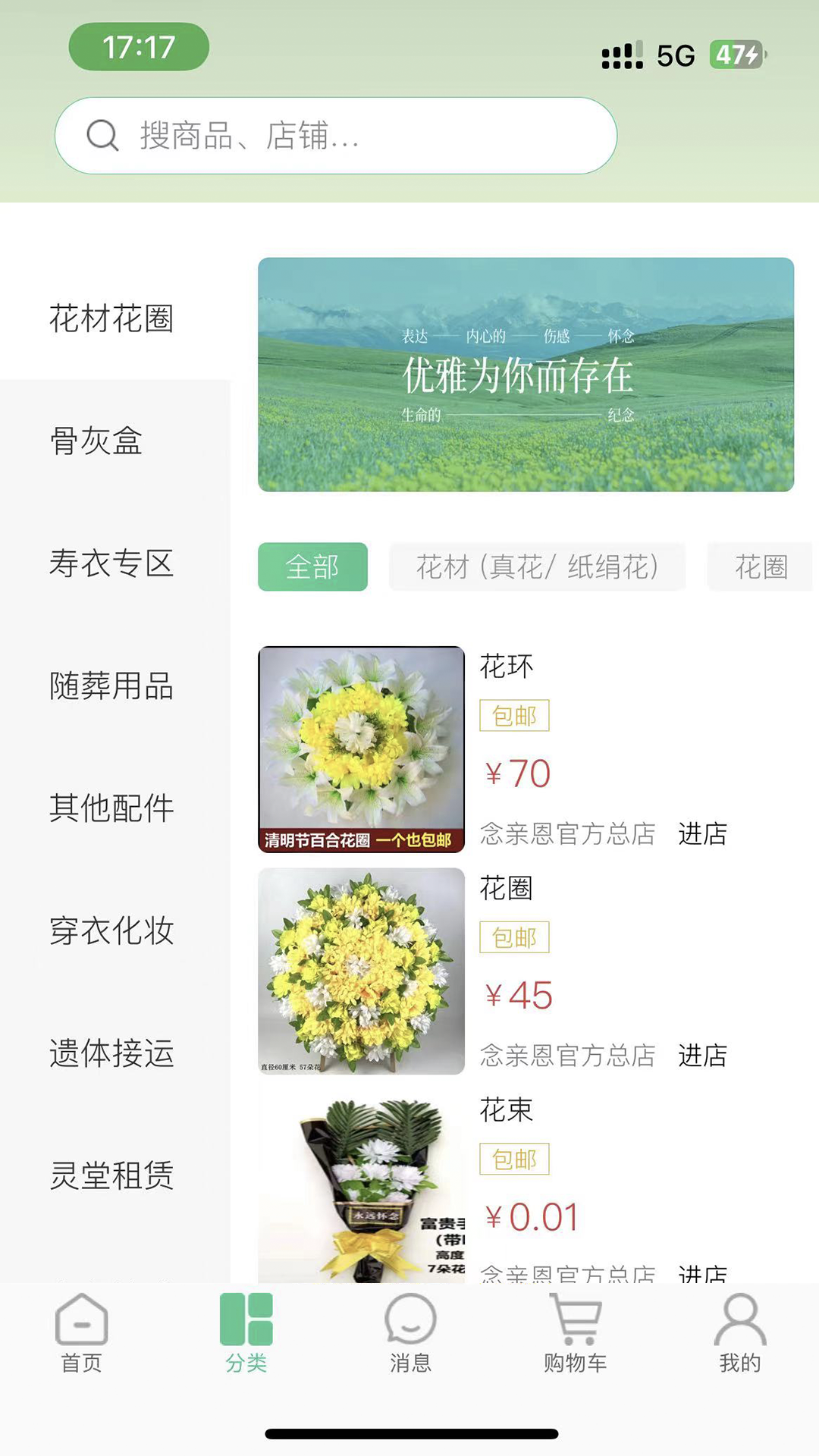Choose the 其他配件 category
The image size is (819, 1456).
point(111,808)
